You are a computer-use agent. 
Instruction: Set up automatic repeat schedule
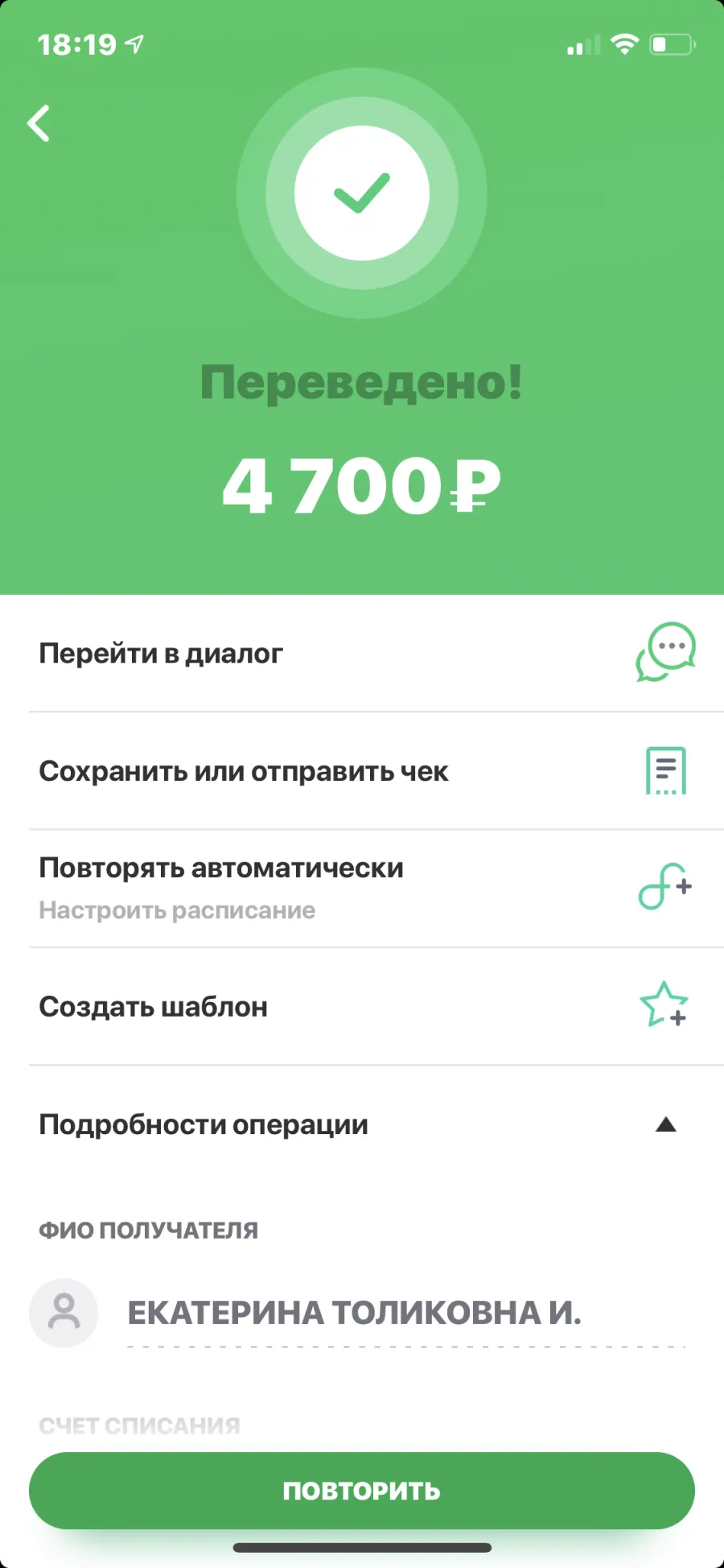362,889
